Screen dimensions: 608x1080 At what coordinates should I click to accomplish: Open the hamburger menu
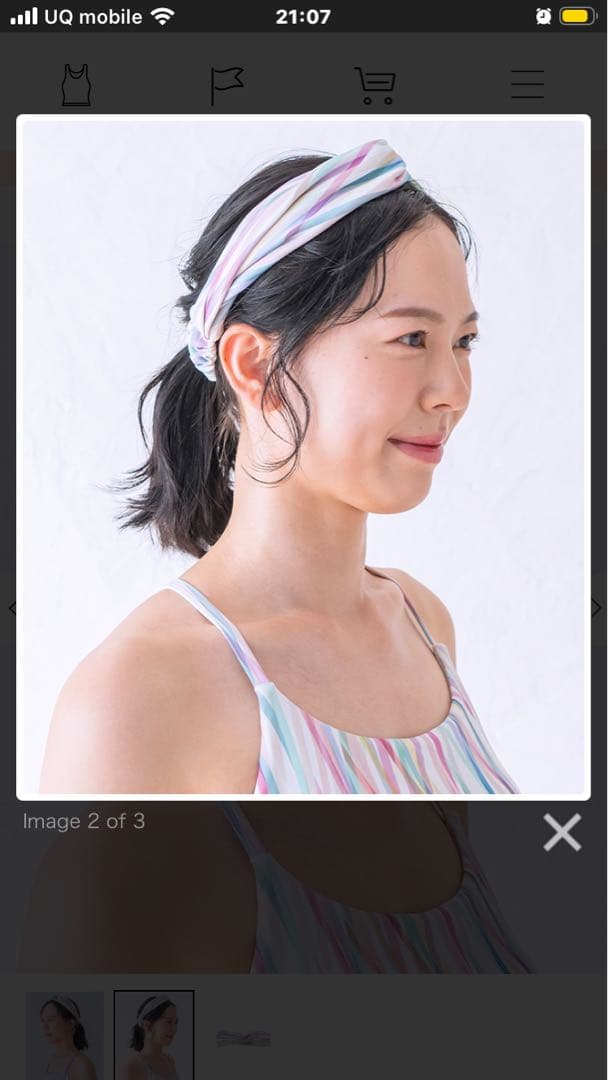[x=527, y=85]
